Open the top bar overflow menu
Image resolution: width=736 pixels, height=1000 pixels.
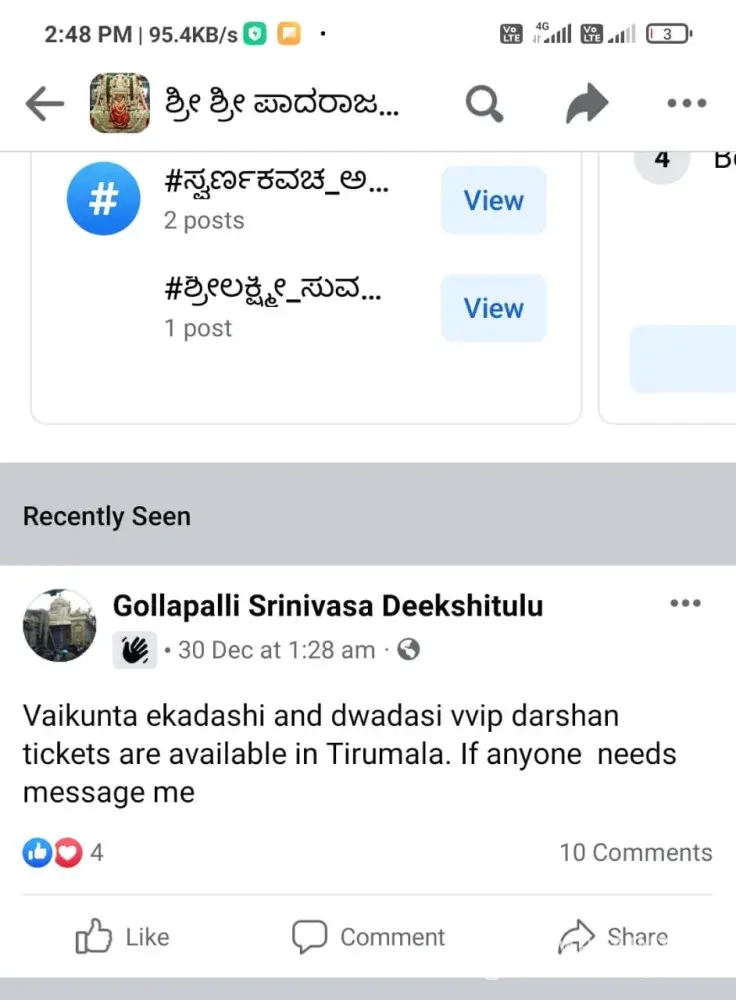pos(686,103)
